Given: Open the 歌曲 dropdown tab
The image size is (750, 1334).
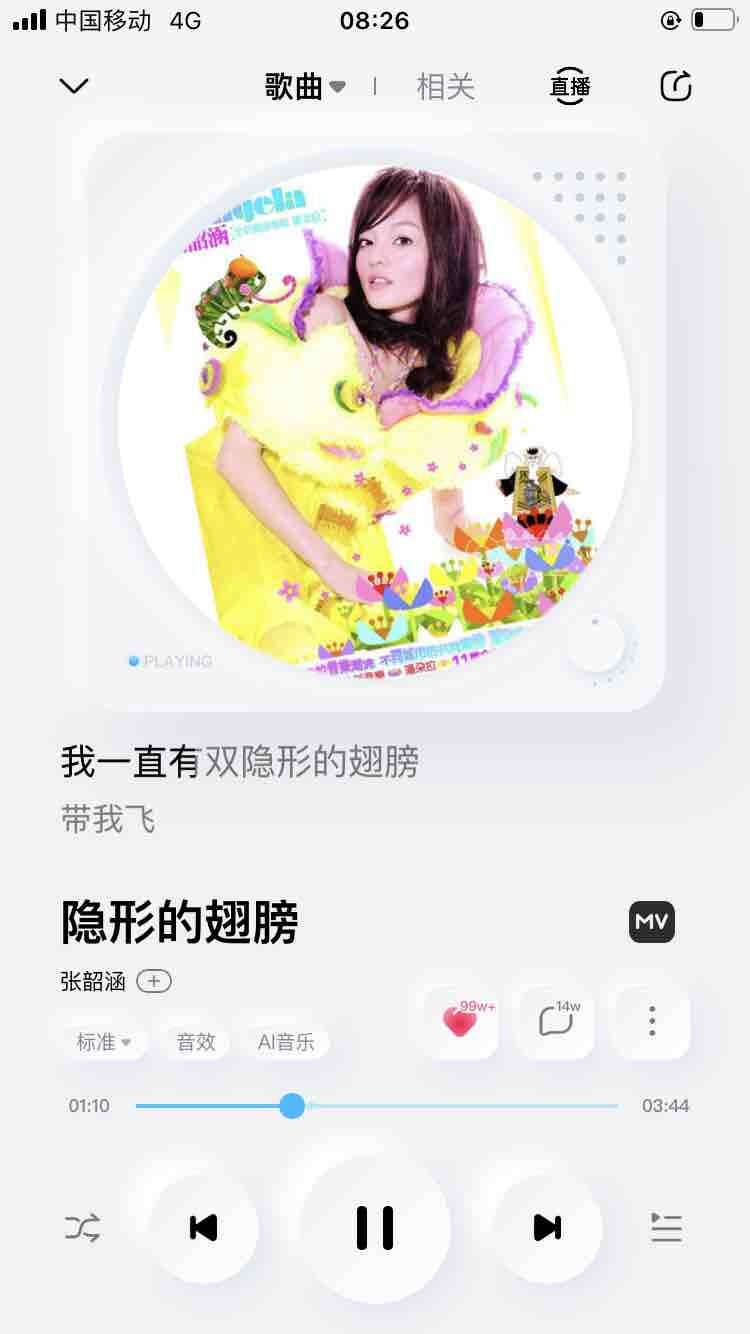Looking at the screenshot, I should click(304, 87).
